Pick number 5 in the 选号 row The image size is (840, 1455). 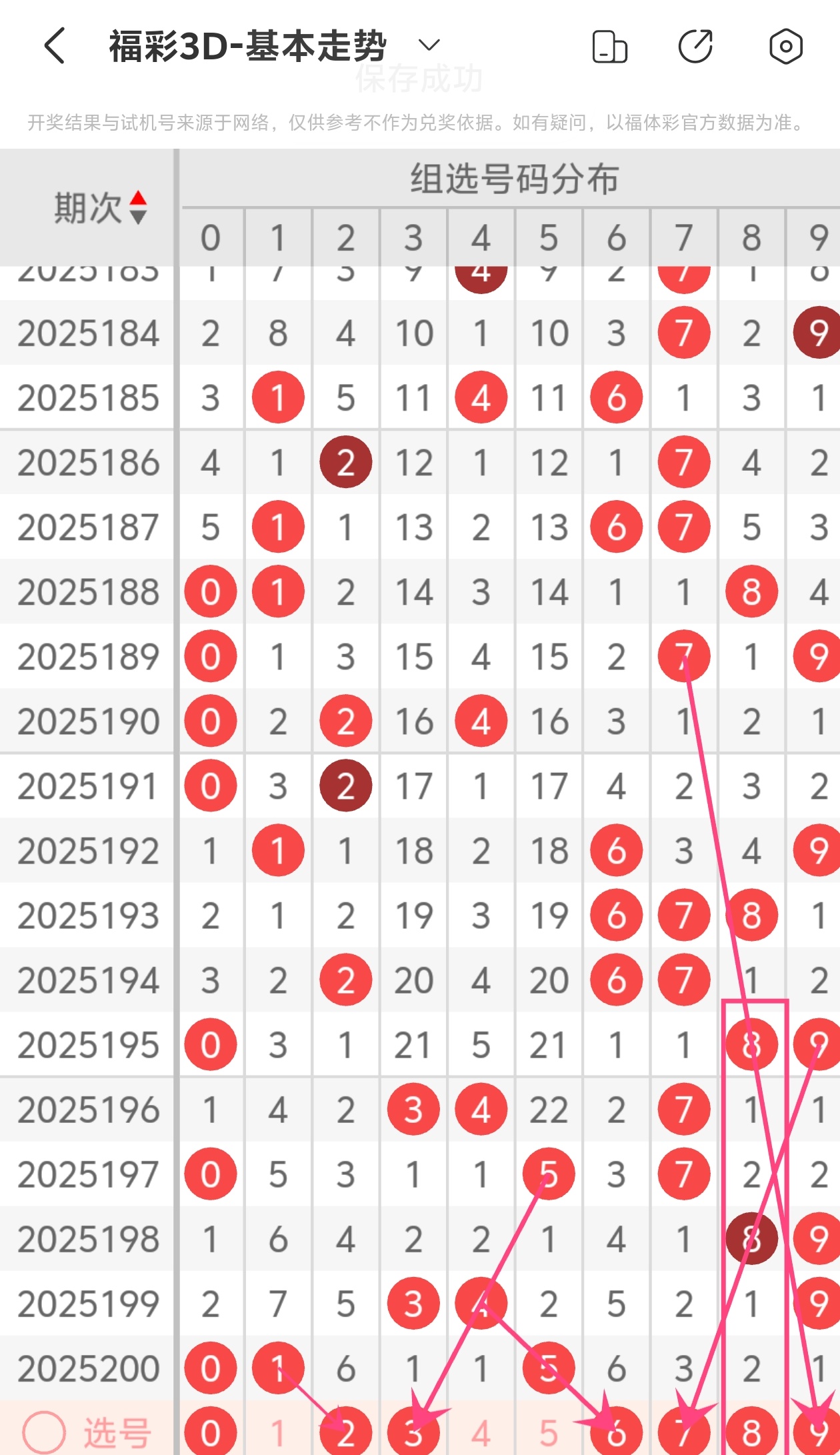pyautogui.click(x=548, y=1432)
